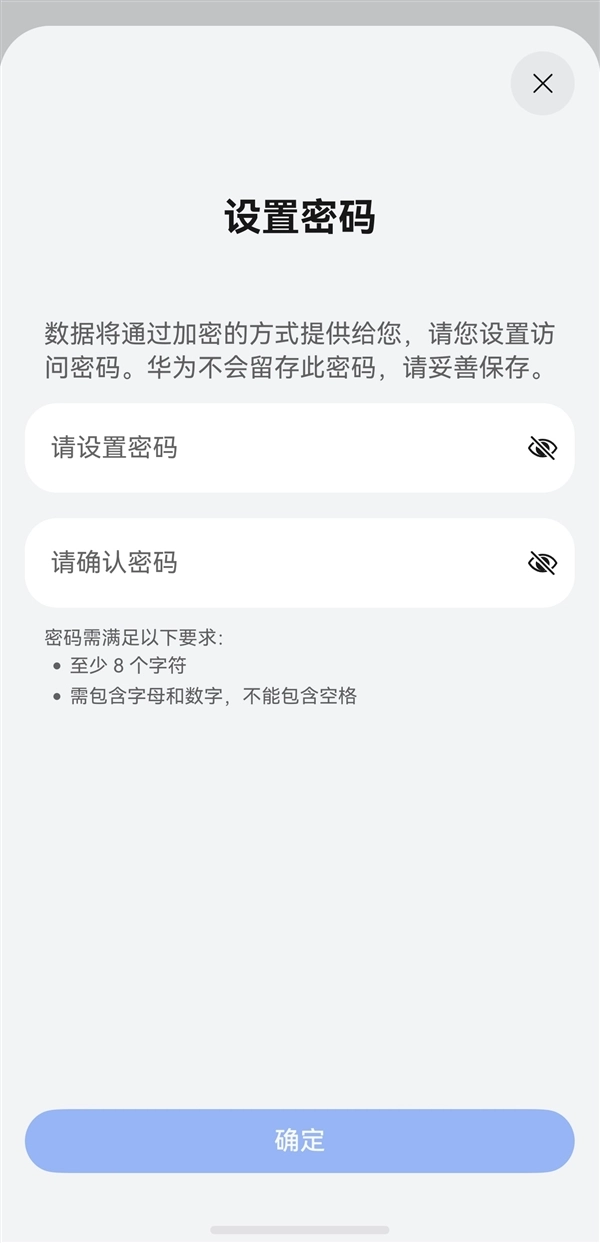Show password in 请设置密码 field
The width and height of the screenshot is (600, 1243).
[x=542, y=448]
